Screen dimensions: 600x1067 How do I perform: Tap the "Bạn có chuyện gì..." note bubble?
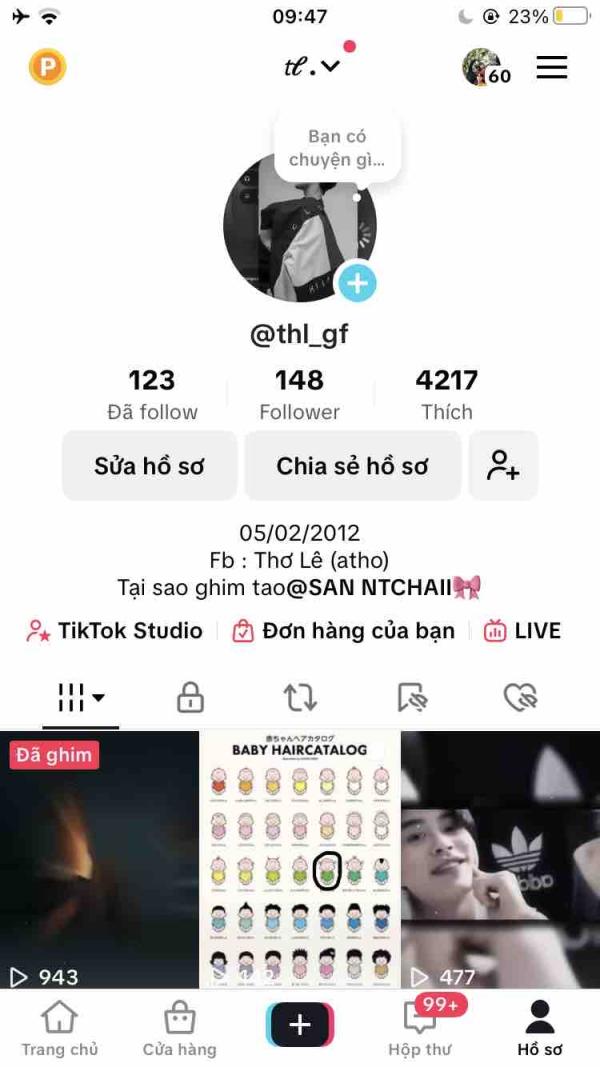click(x=337, y=148)
